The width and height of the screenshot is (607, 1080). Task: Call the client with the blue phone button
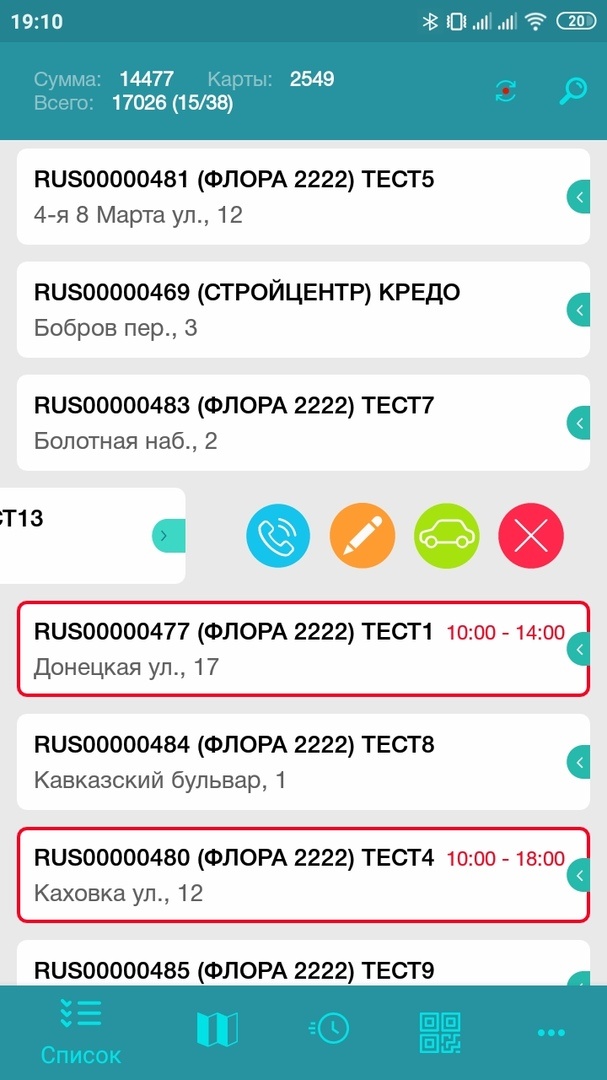click(278, 535)
